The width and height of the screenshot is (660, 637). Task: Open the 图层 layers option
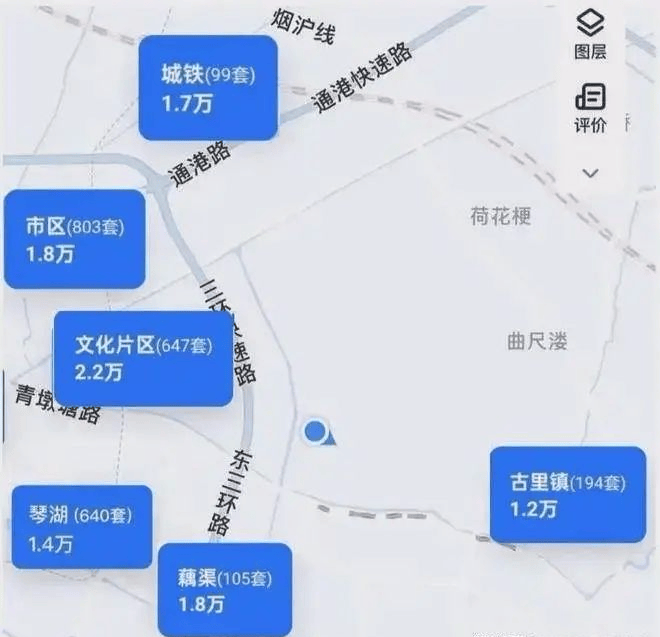pos(590,33)
